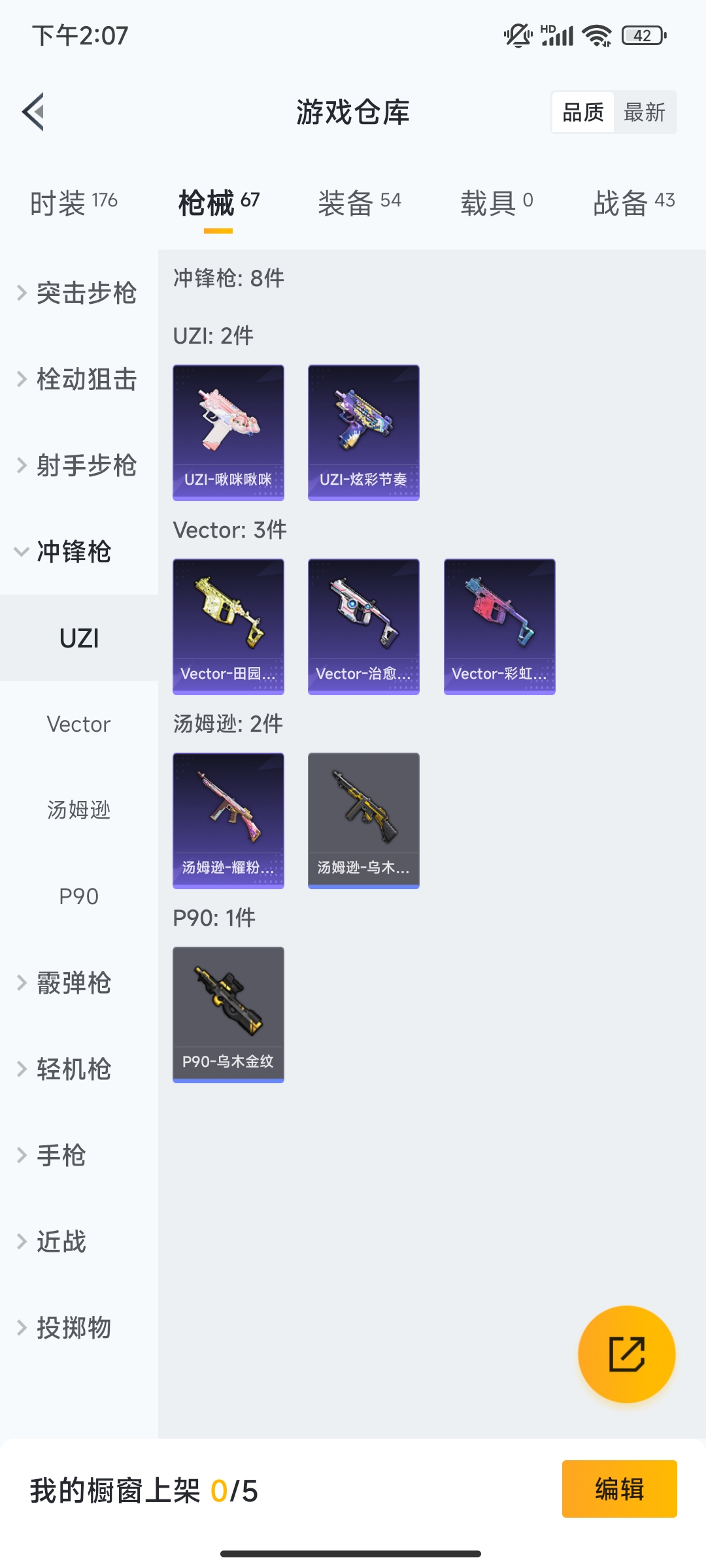Expand the 栓动狙击 category
706x1568 pixels.
(x=78, y=379)
